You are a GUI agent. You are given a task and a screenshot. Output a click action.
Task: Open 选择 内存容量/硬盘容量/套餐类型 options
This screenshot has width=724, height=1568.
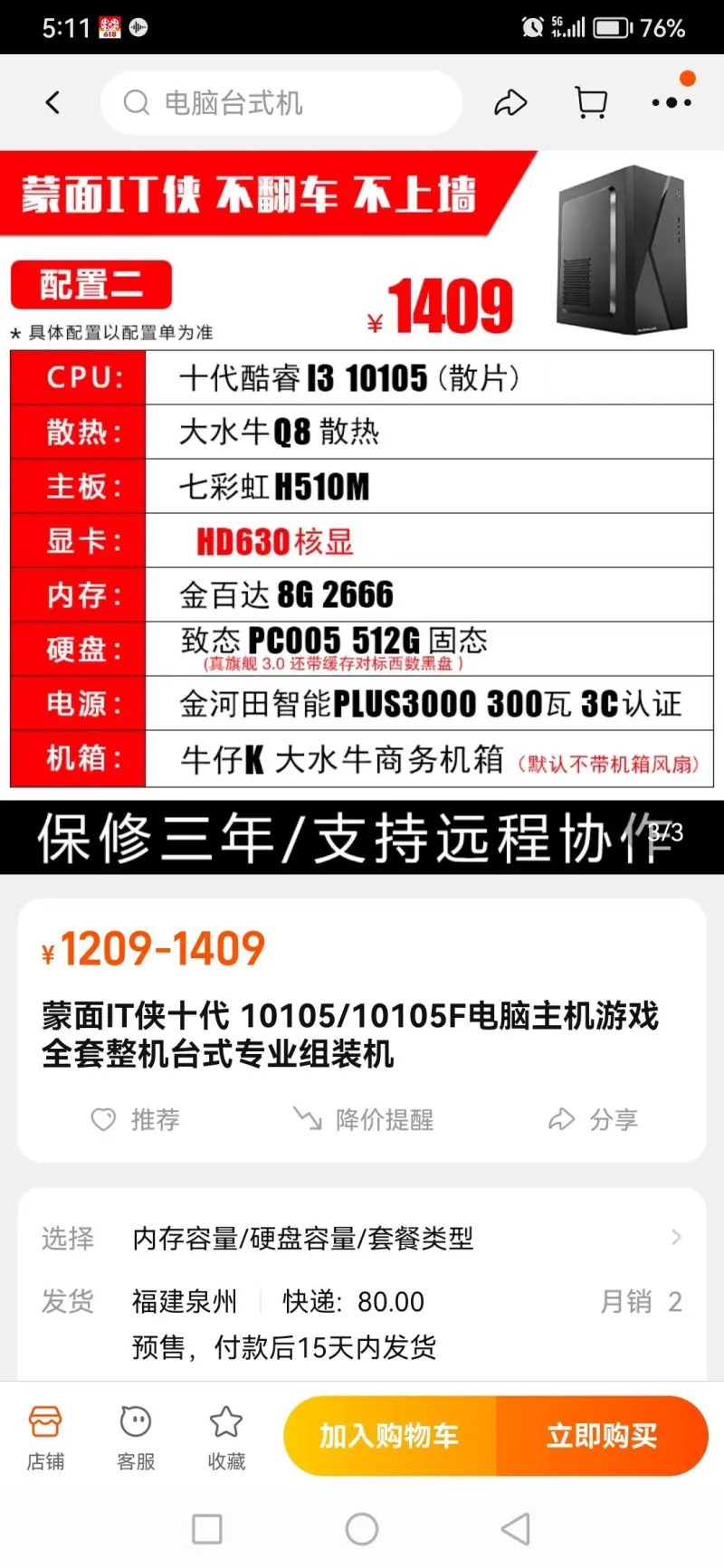362,1238
